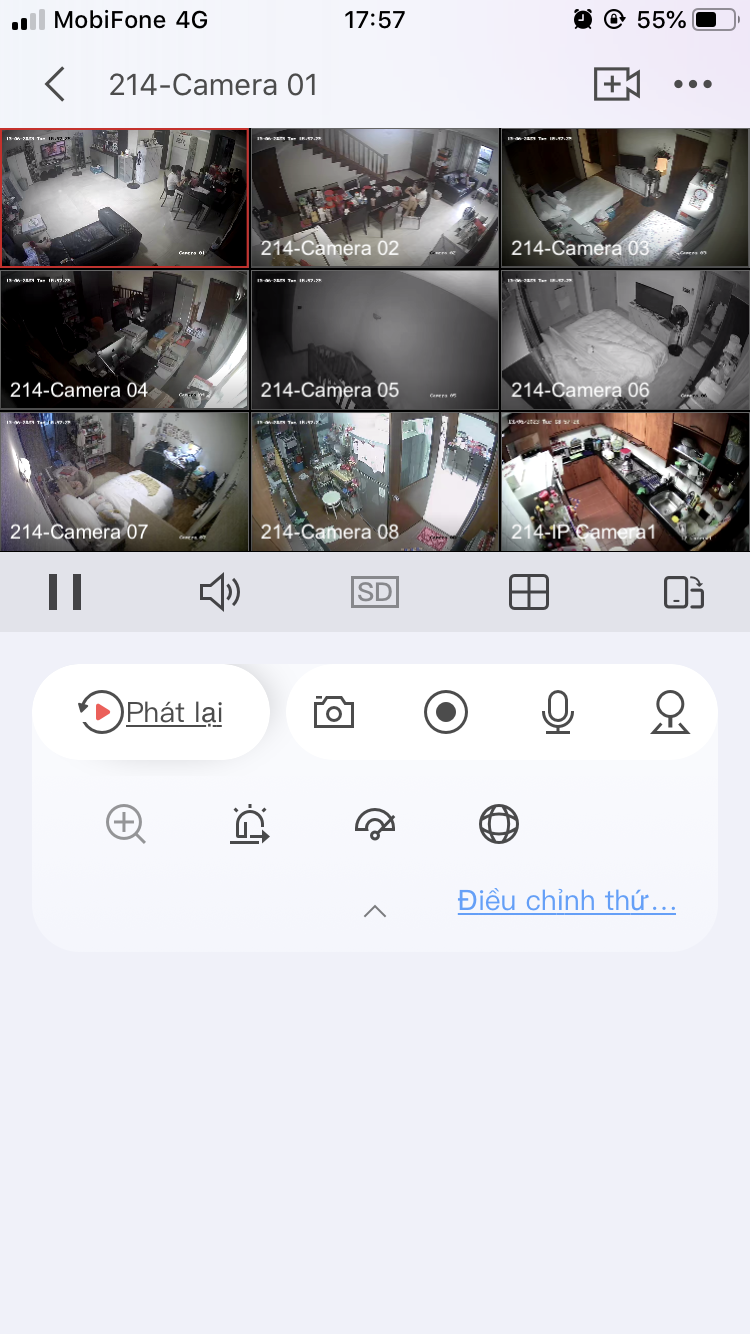
Task: View the 214-Camera 05 feed
Action: 375,340
